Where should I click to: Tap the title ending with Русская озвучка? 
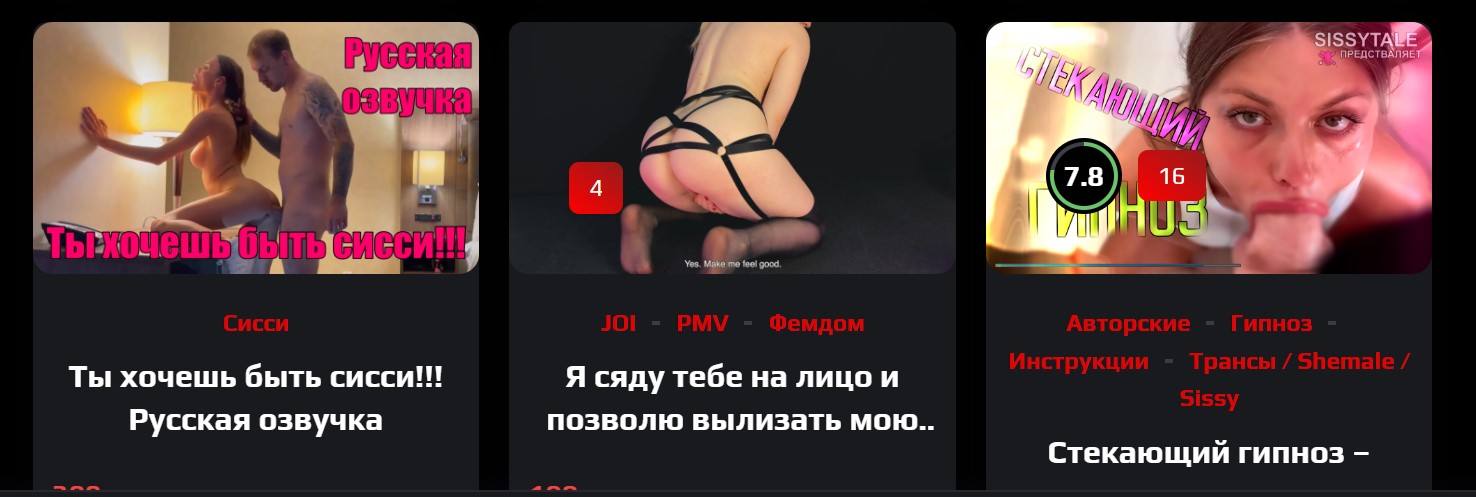256,398
